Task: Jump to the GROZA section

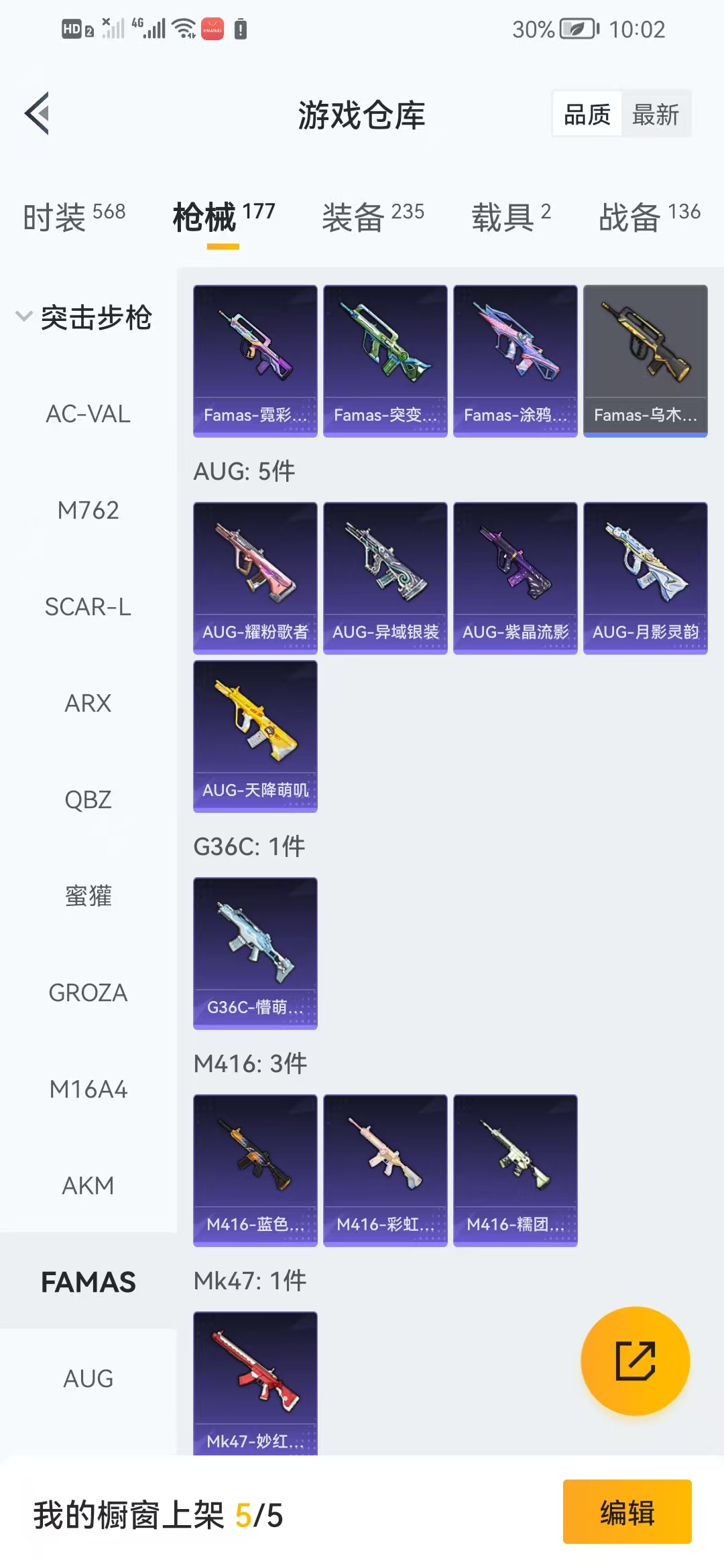Action: 88,993
